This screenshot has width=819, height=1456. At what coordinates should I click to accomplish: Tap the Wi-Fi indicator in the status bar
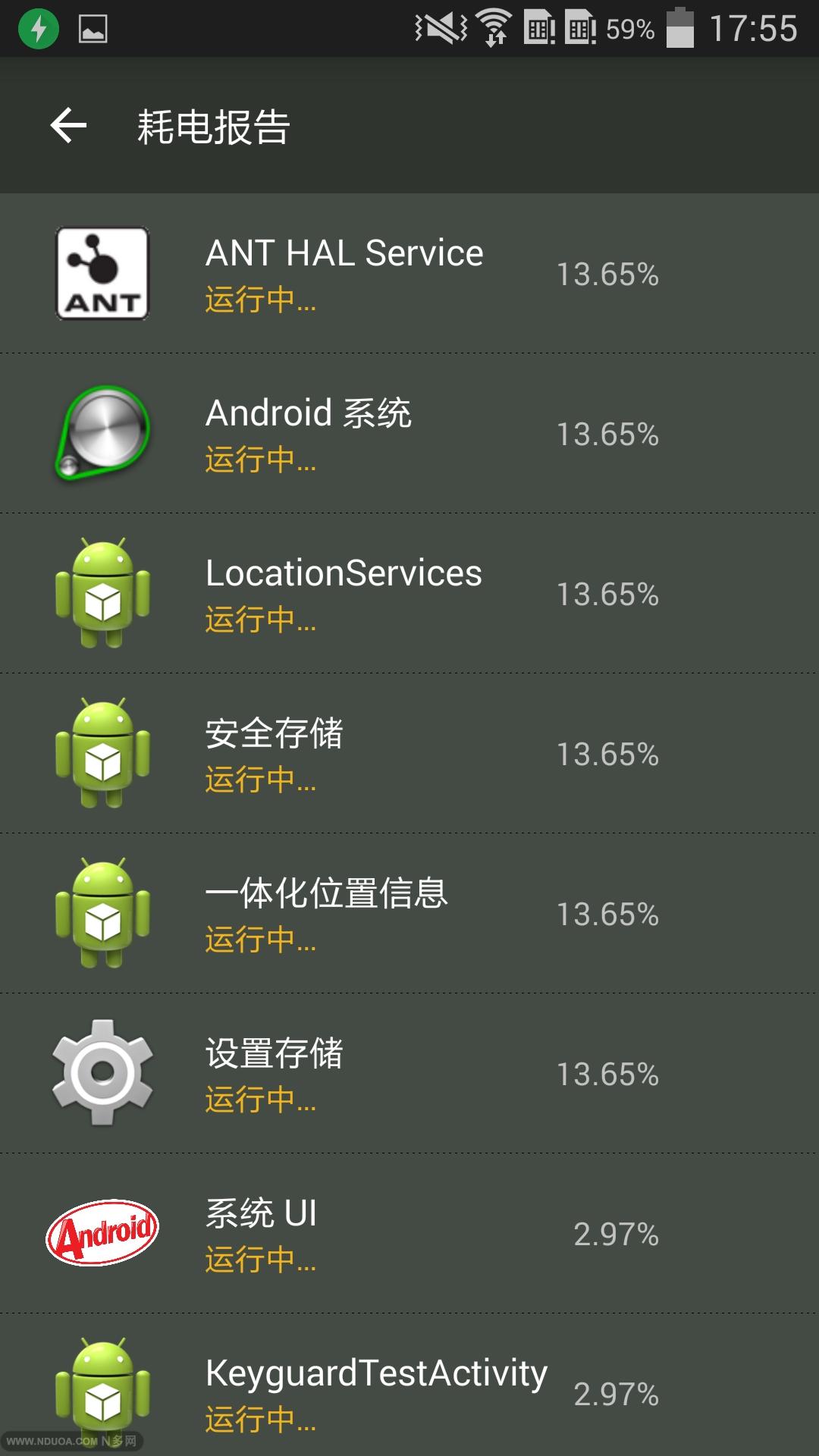[x=492, y=24]
